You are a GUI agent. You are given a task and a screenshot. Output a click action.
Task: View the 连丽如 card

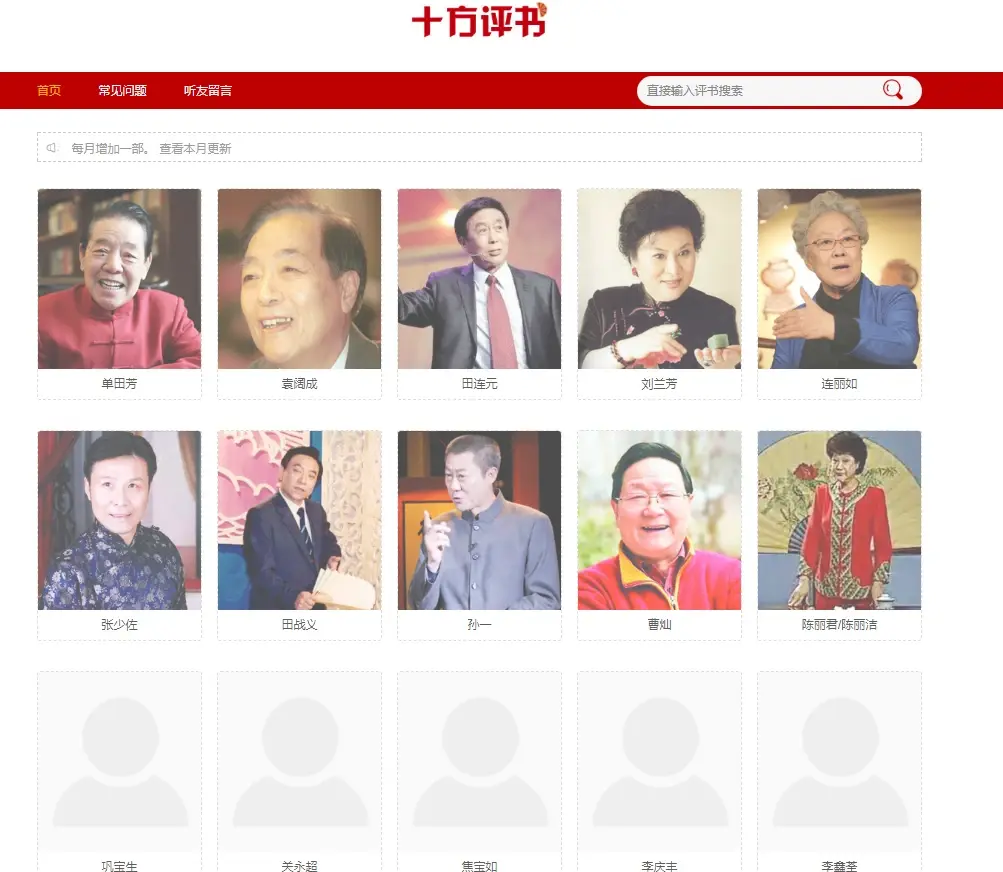pos(839,280)
